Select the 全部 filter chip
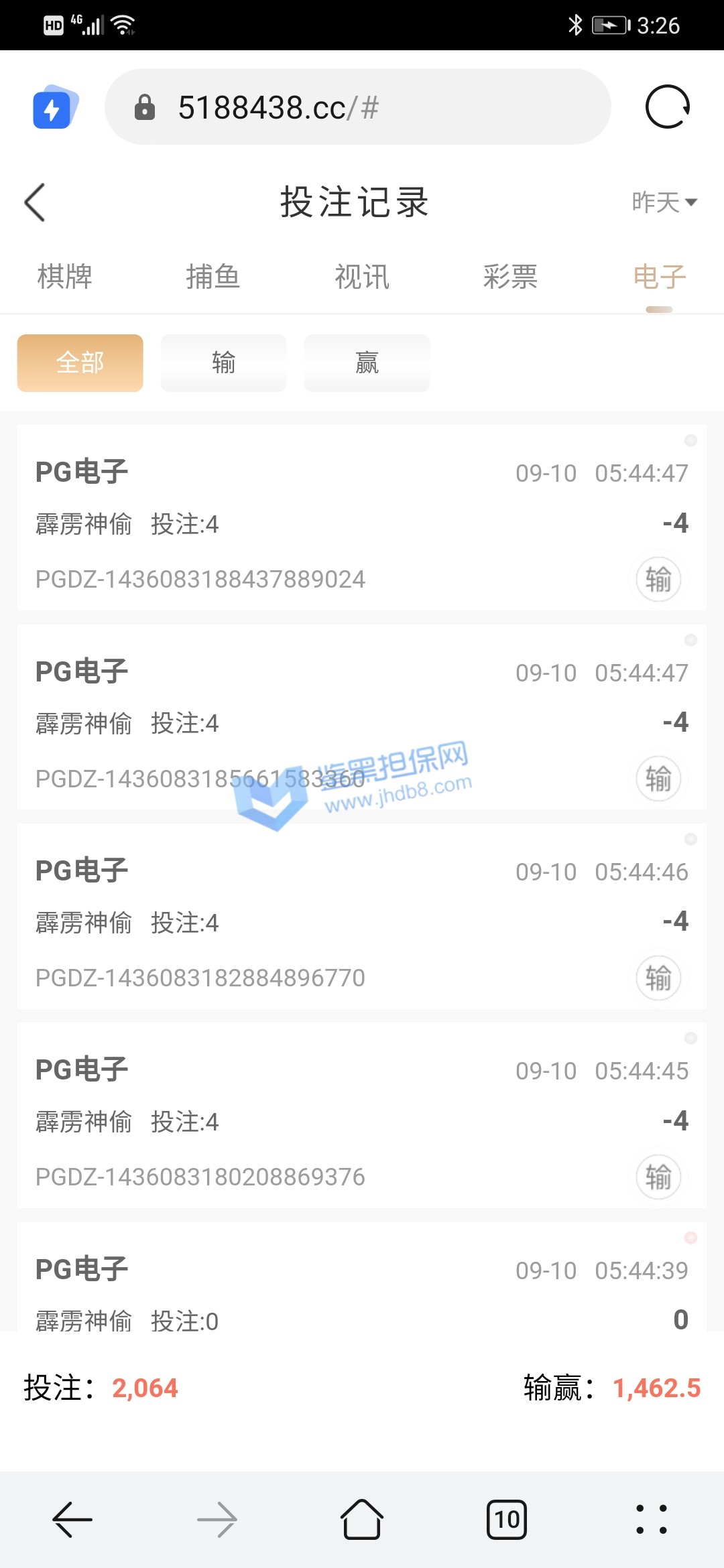 [80, 363]
